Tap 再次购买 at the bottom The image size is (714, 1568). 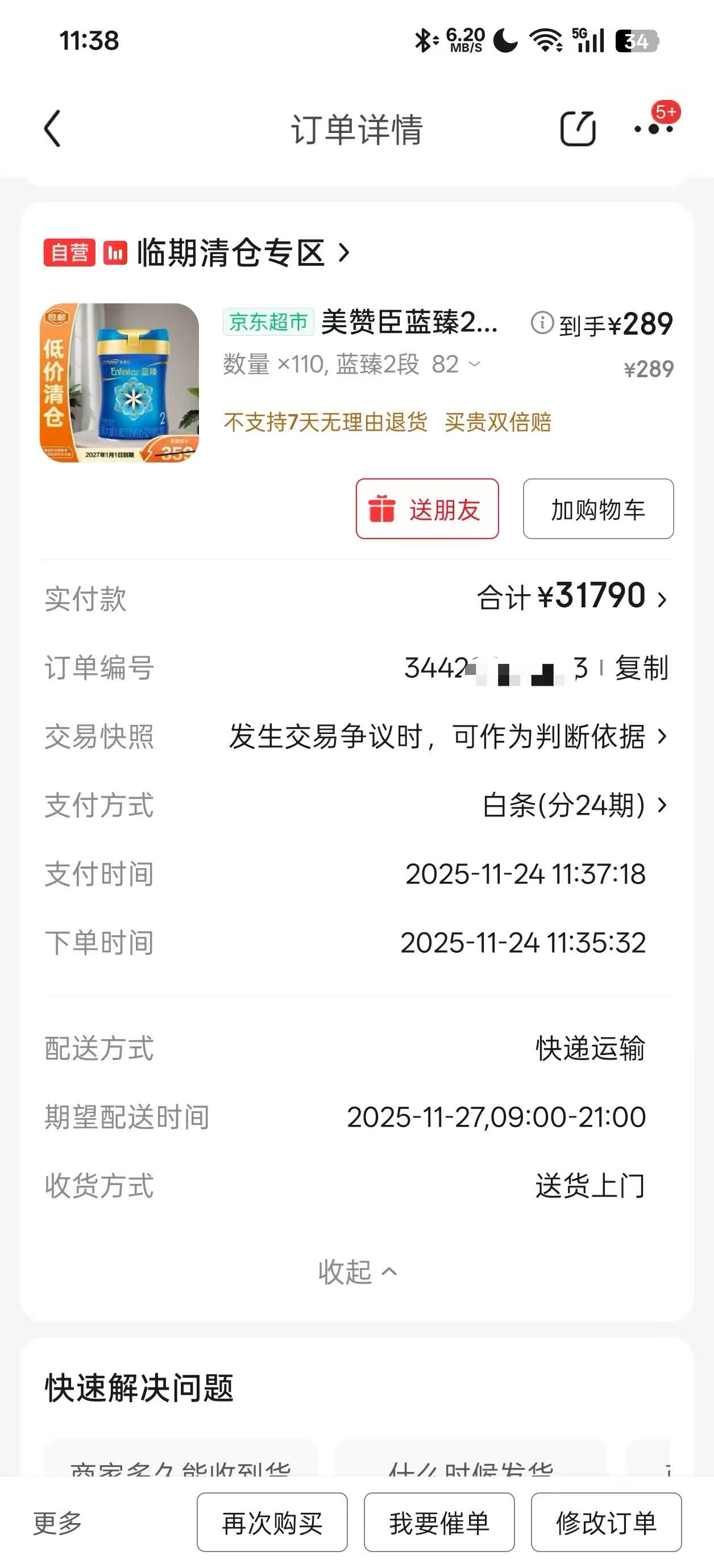click(x=272, y=1524)
